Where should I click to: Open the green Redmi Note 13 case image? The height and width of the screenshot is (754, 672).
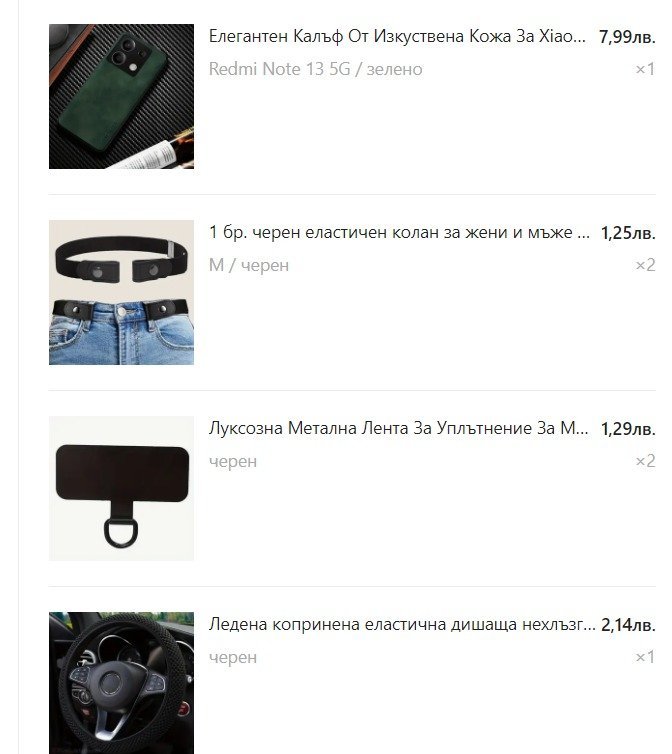coord(121,96)
